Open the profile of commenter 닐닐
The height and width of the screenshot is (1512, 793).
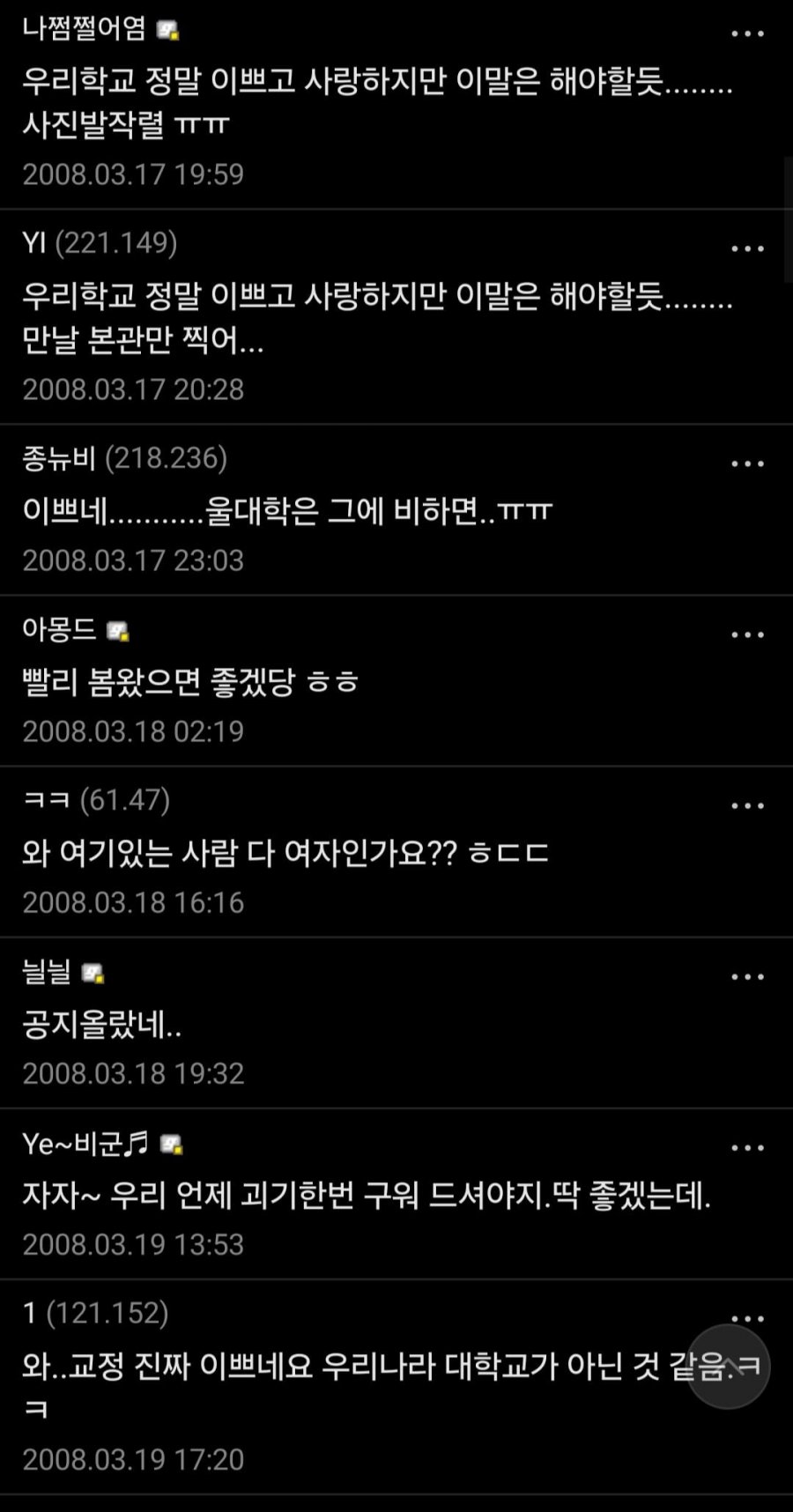click(47, 972)
